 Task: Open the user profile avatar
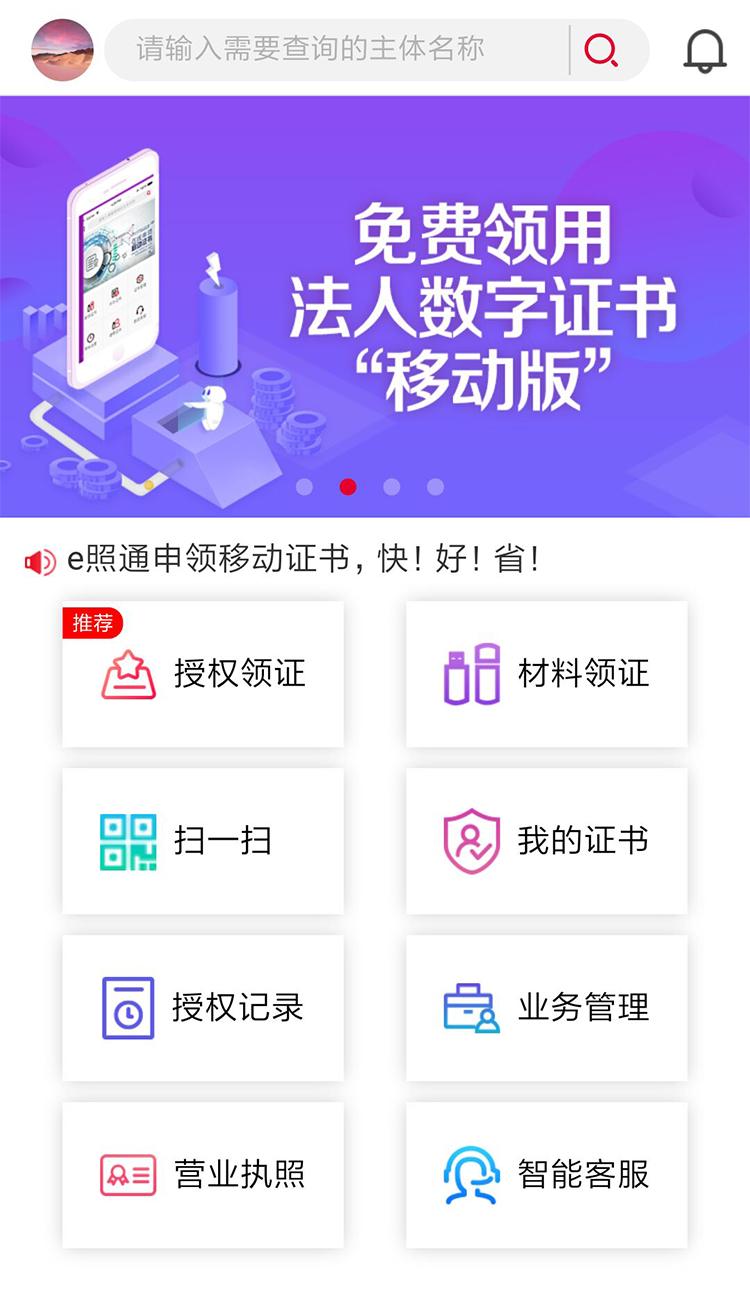(x=60, y=48)
